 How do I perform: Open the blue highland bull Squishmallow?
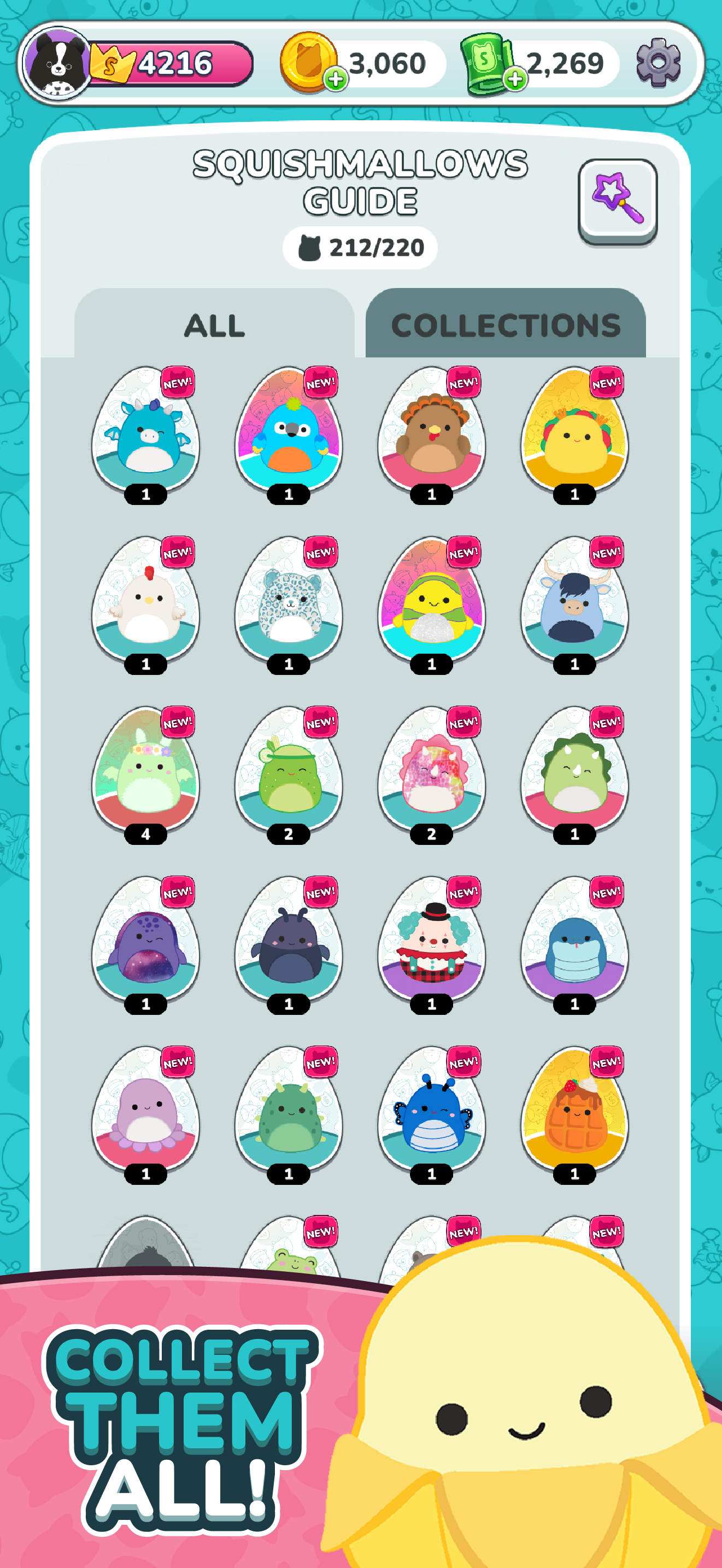point(574,603)
